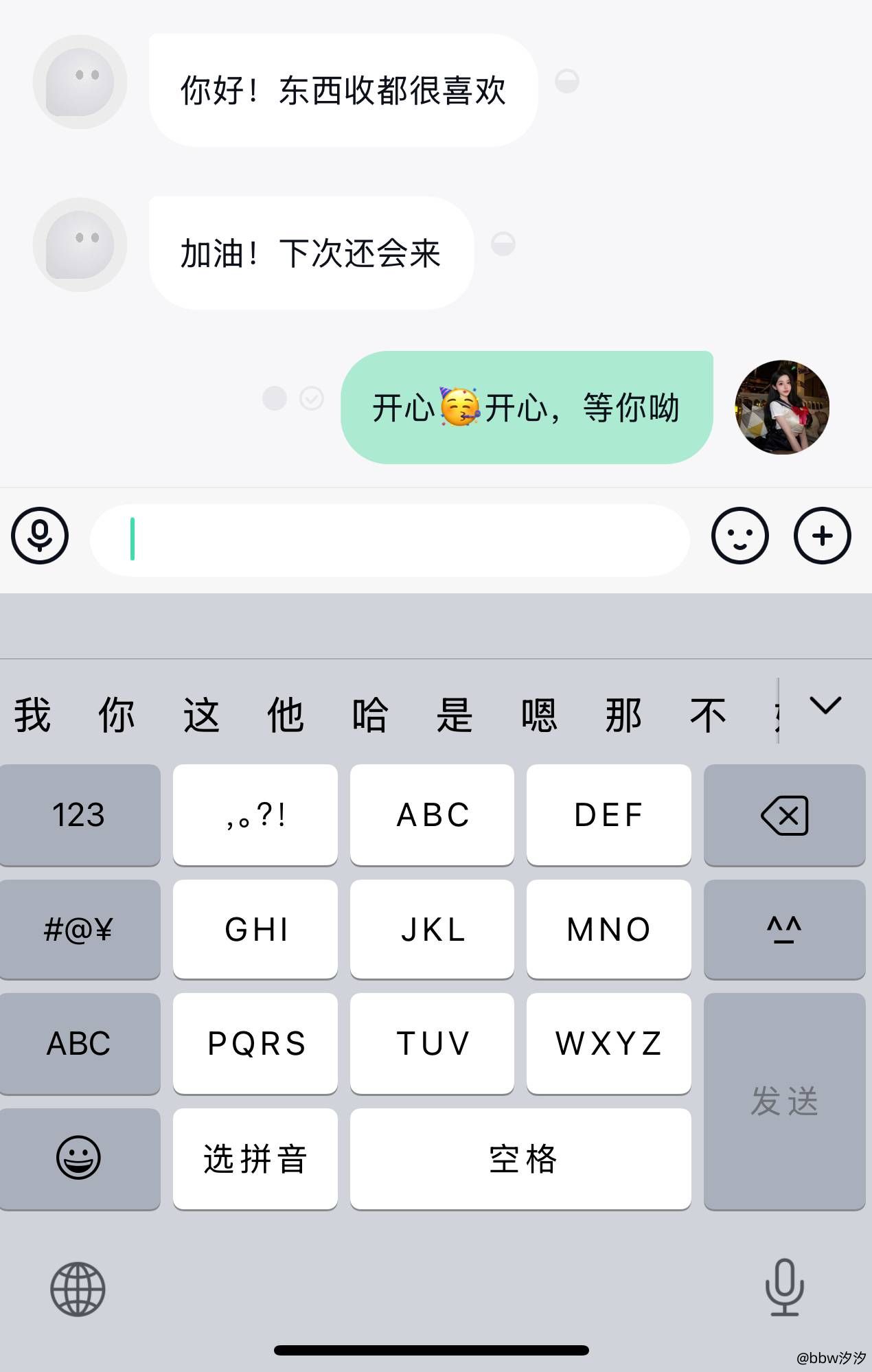Open the avatar beside 你好！东西收都很喜欢
The image size is (872, 1372).
pos(80,82)
